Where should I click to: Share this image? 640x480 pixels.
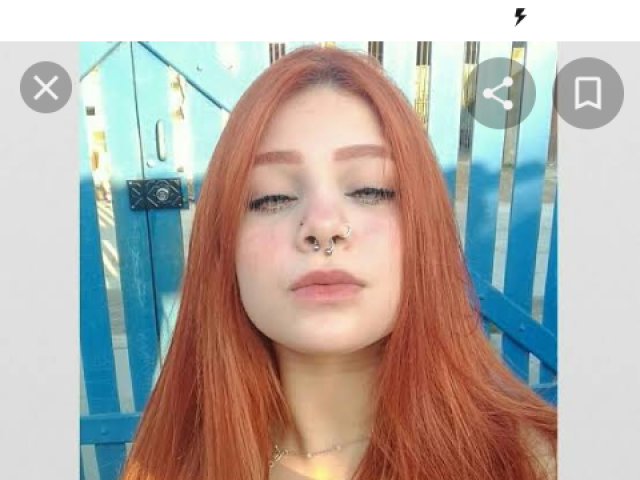click(x=498, y=93)
